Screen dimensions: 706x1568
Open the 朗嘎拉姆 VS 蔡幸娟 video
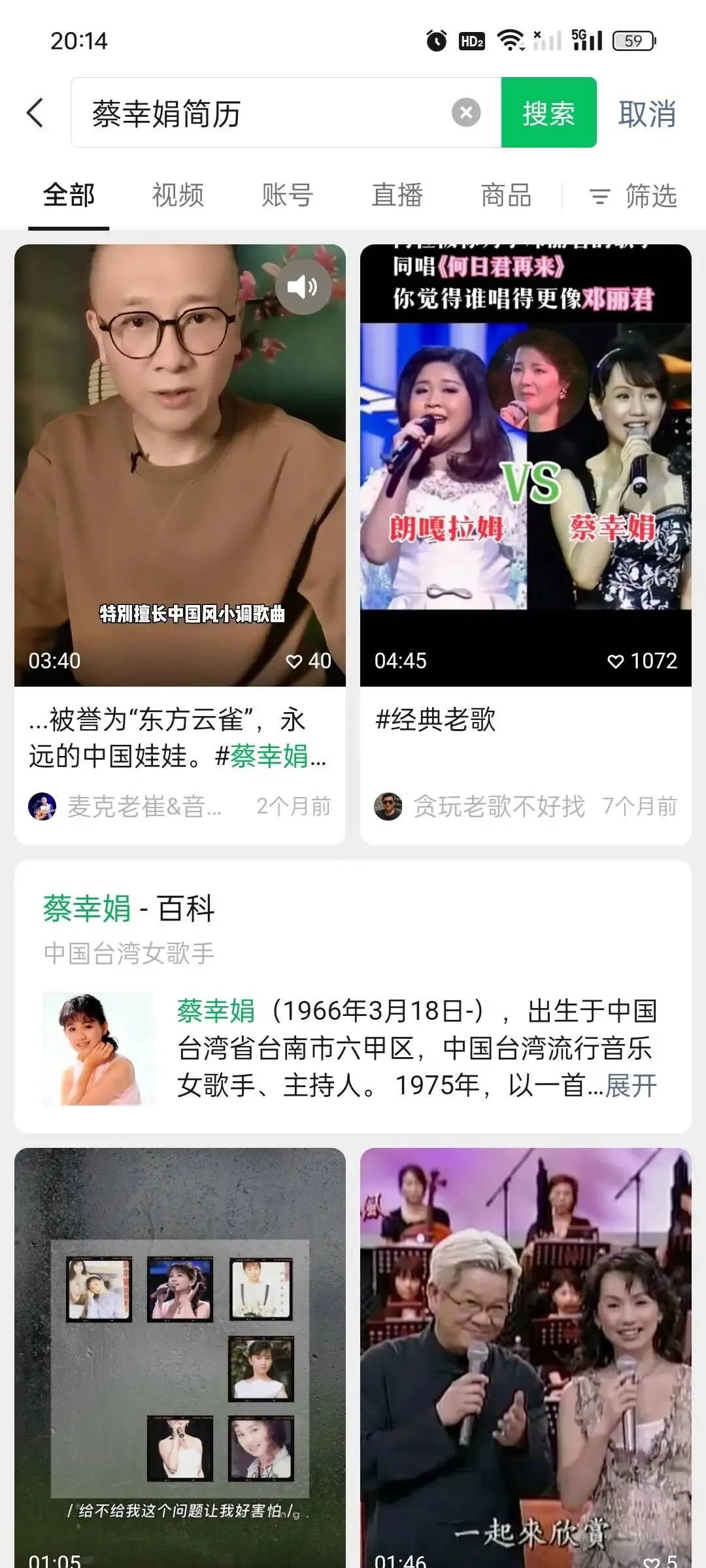coord(526,464)
